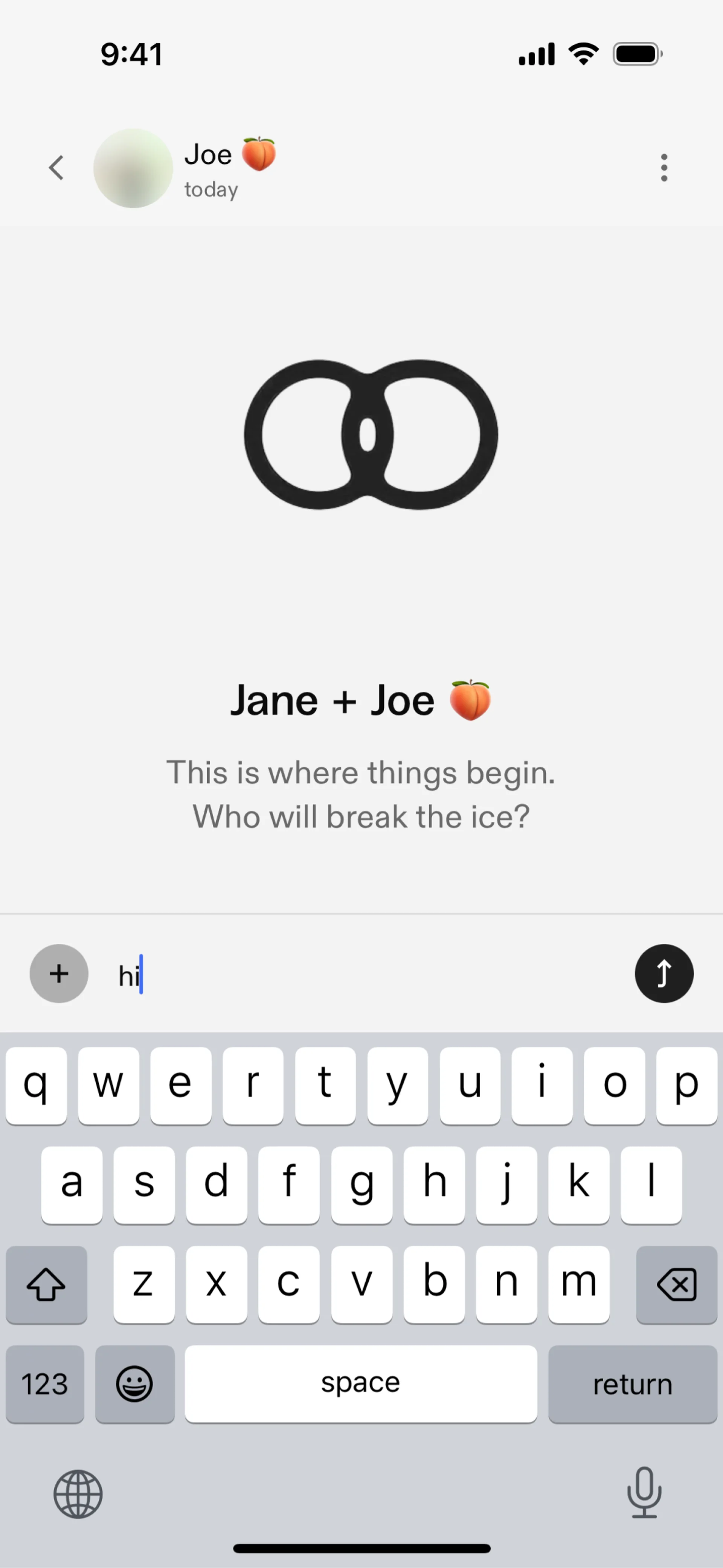Open the three-dot overflow menu
Image resolution: width=723 pixels, height=1568 pixels.
point(664,168)
